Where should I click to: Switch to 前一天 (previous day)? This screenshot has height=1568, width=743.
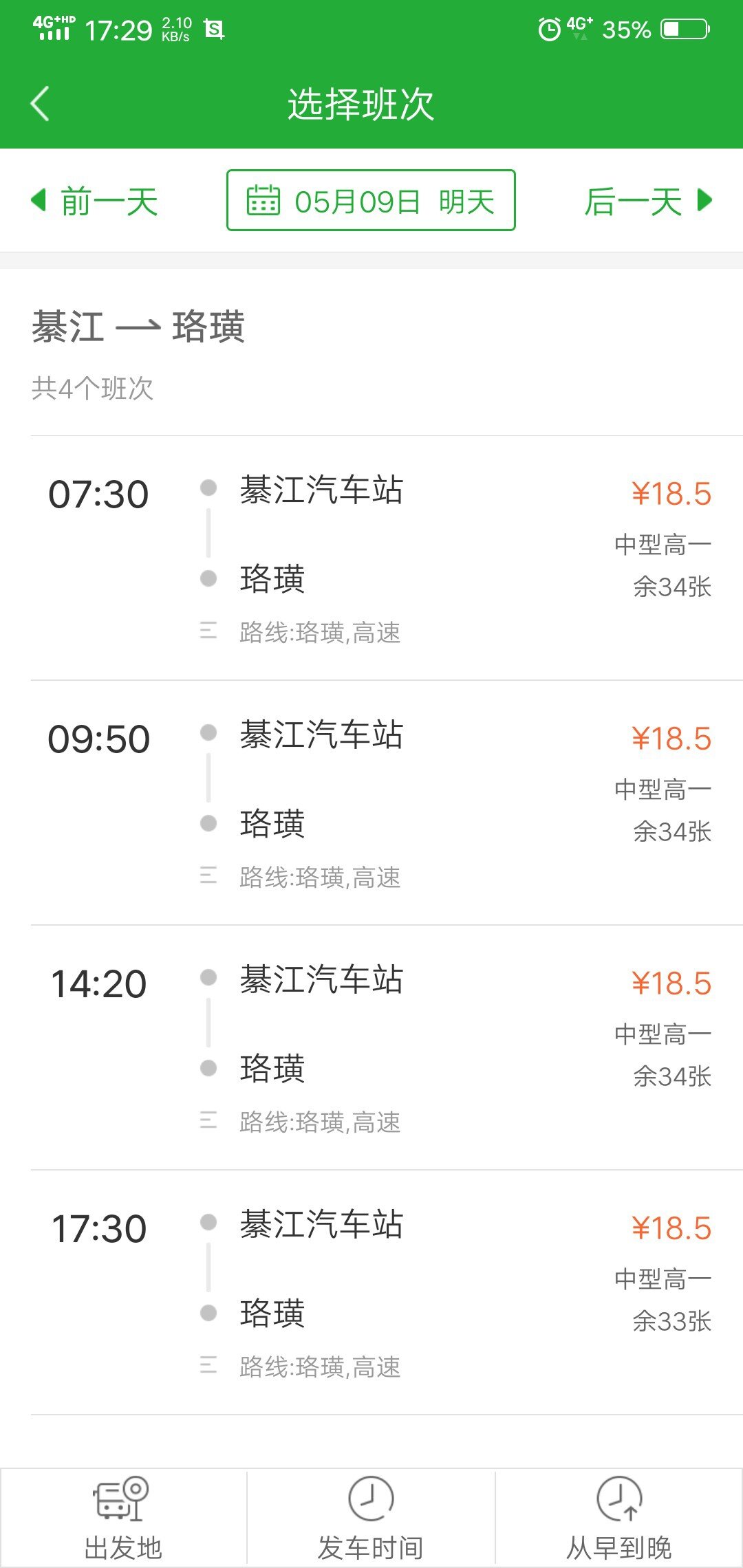(x=96, y=202)
